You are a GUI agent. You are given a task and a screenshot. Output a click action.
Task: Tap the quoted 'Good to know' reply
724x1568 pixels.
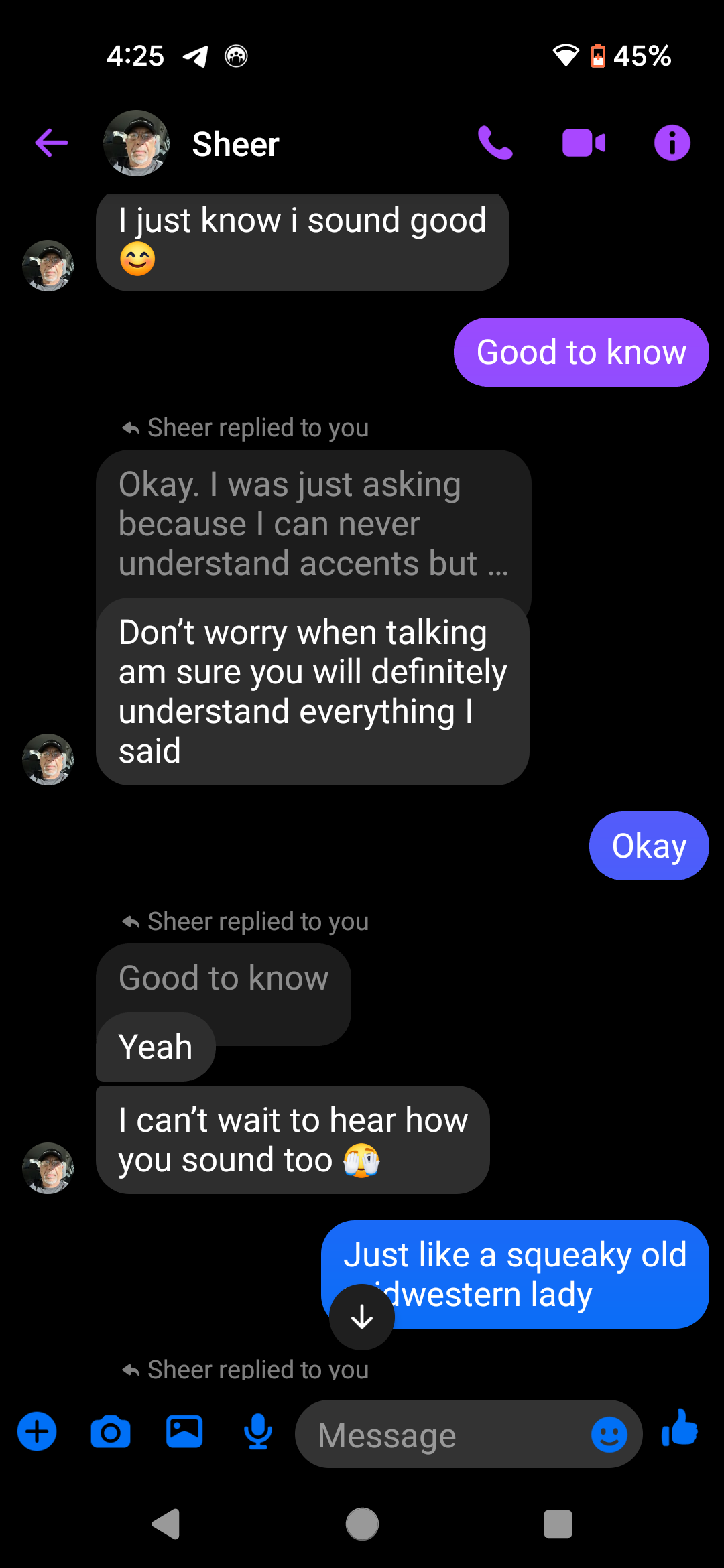[224, 978]
